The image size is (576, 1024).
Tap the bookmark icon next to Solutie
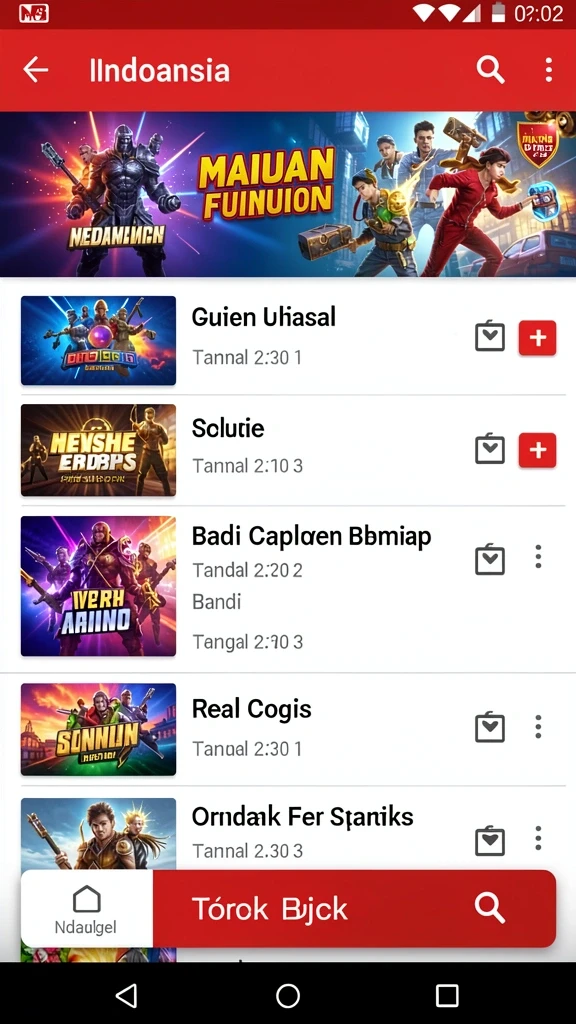490,449
